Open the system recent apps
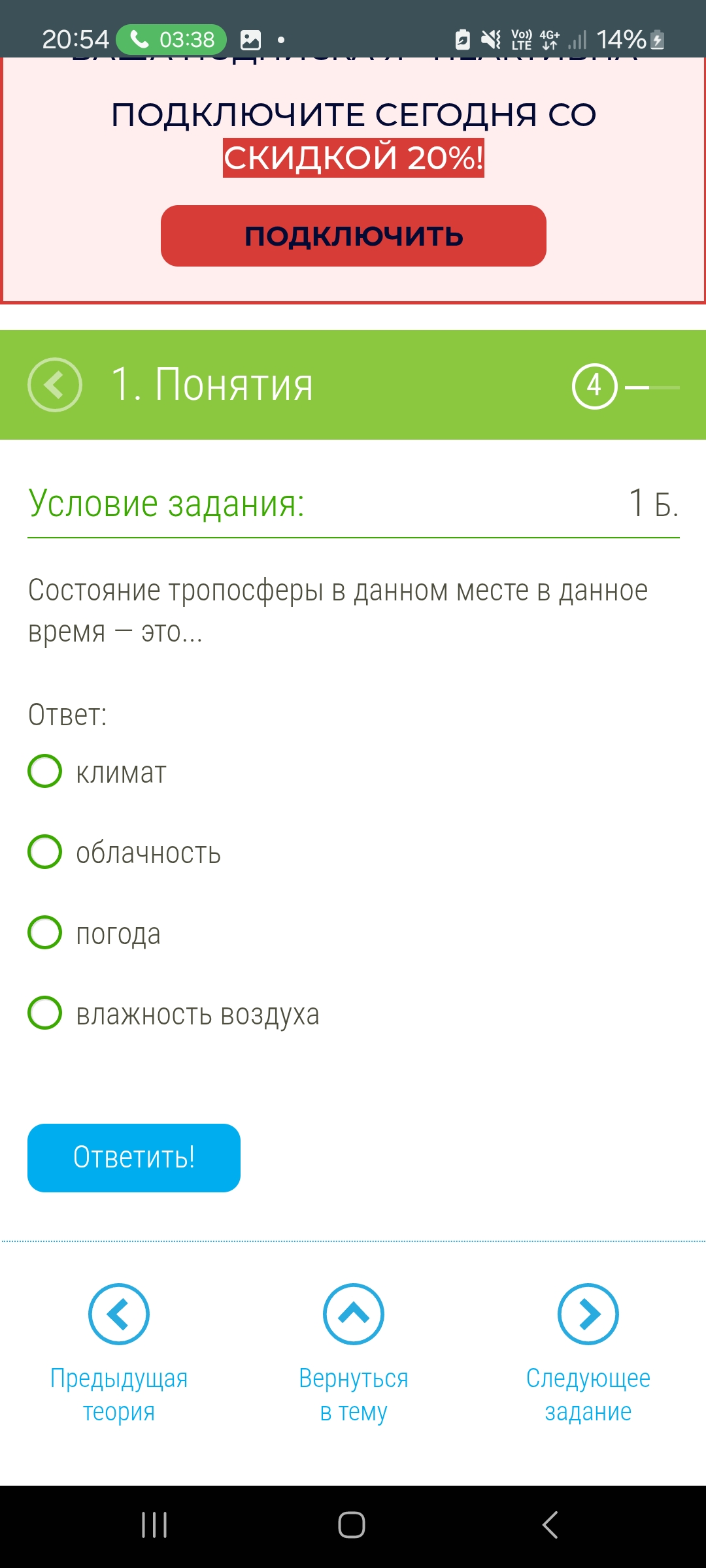The width and height of the screenshot is (706, 1568). (154, 1525)
